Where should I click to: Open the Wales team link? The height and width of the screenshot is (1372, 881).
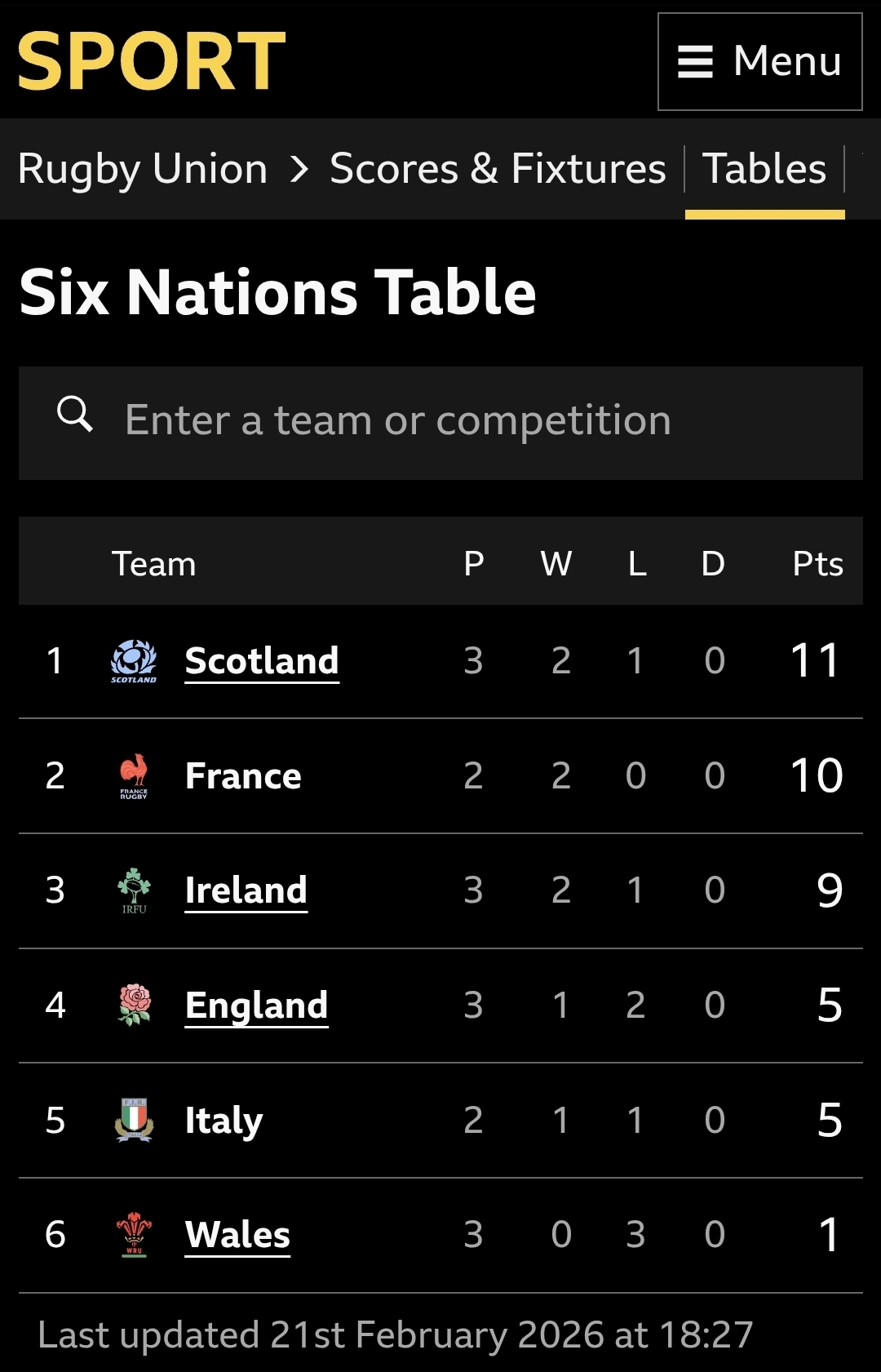pyautogui.click(x=237, y=1235)
